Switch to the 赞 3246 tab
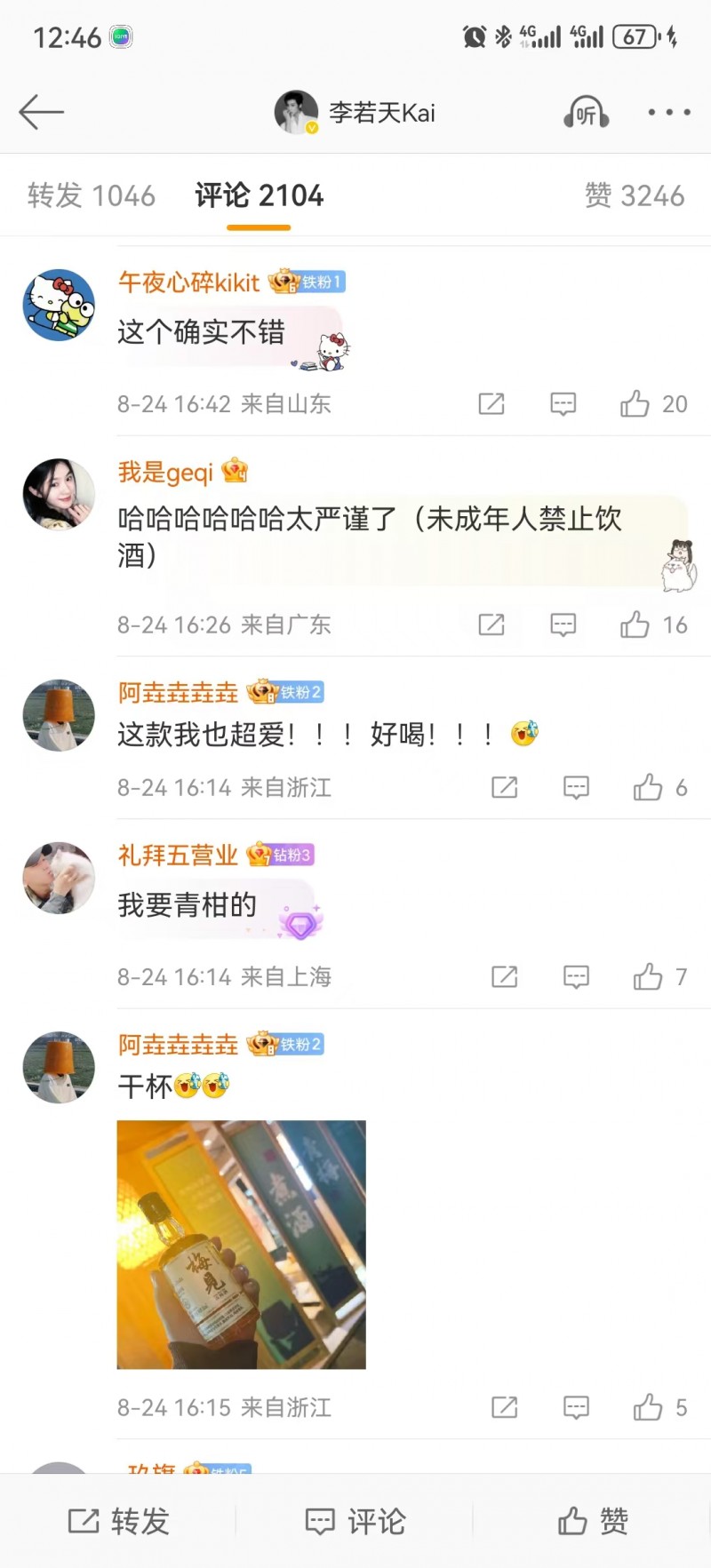 [635, 195]
